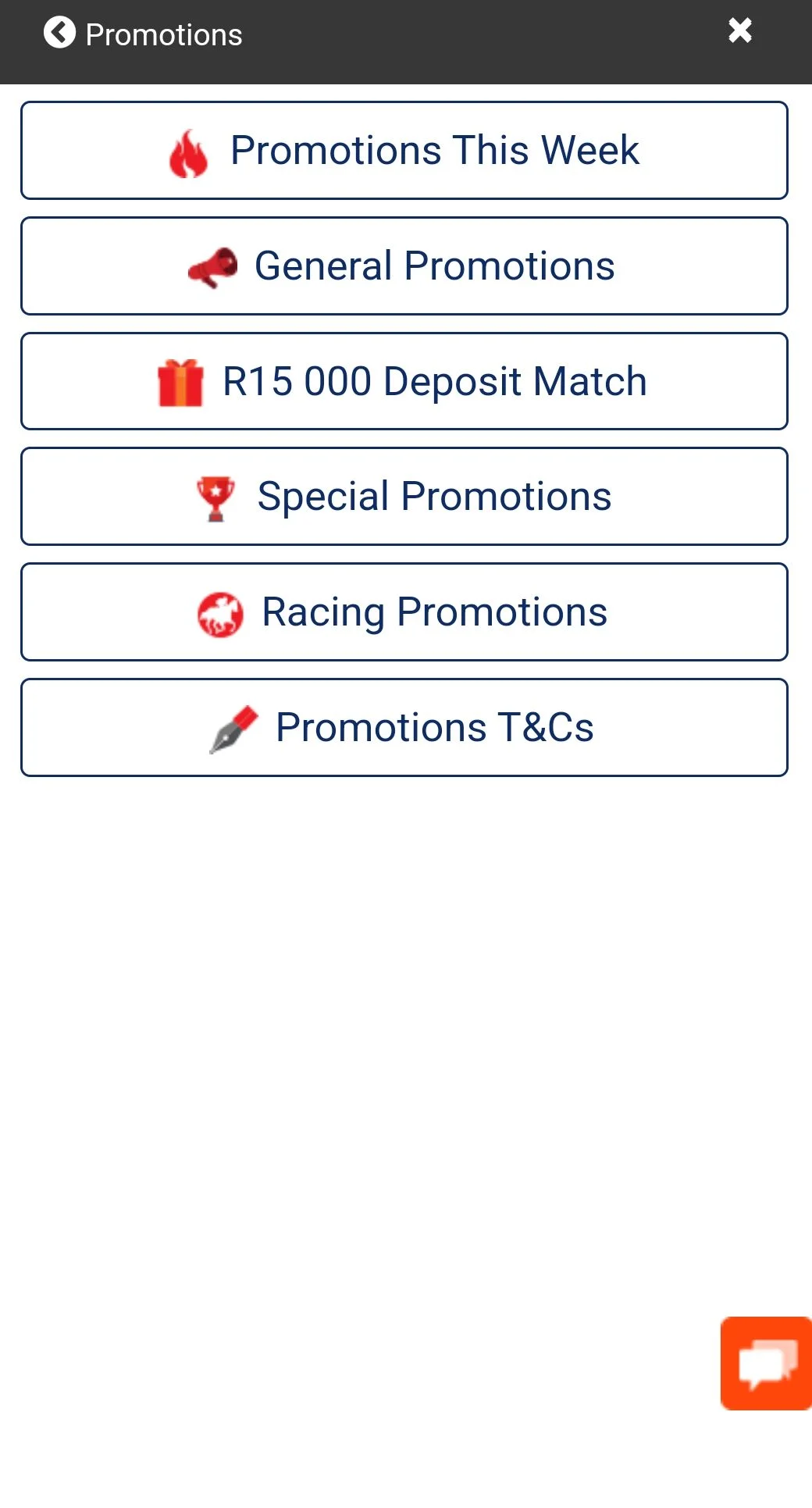Read the Promotions T&Cs
This screenshot has width=812, height=1508.
coord(404,728)
